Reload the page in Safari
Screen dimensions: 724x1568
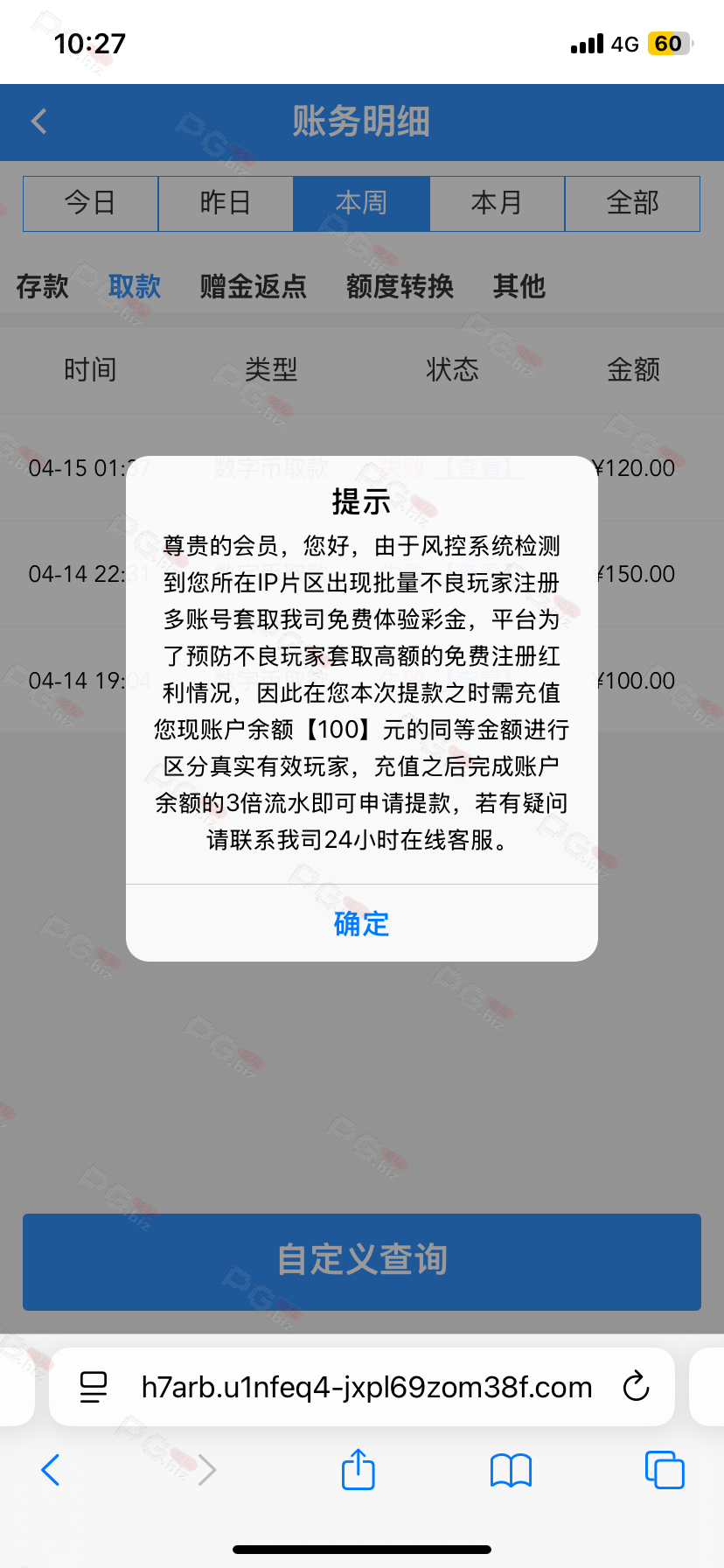click(x=636, y=1387)
